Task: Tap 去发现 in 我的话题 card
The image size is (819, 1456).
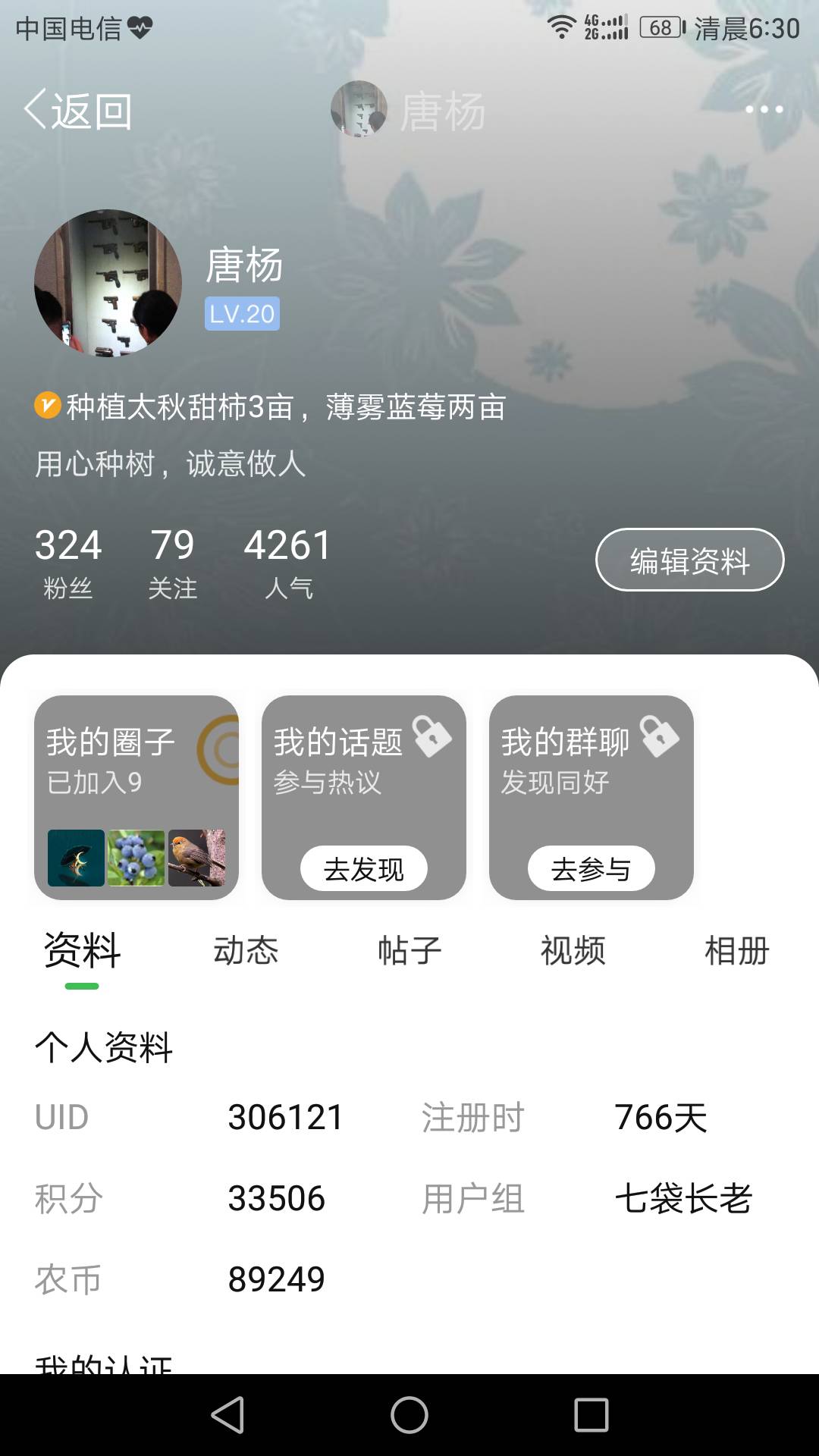Action: coord(364,869)
